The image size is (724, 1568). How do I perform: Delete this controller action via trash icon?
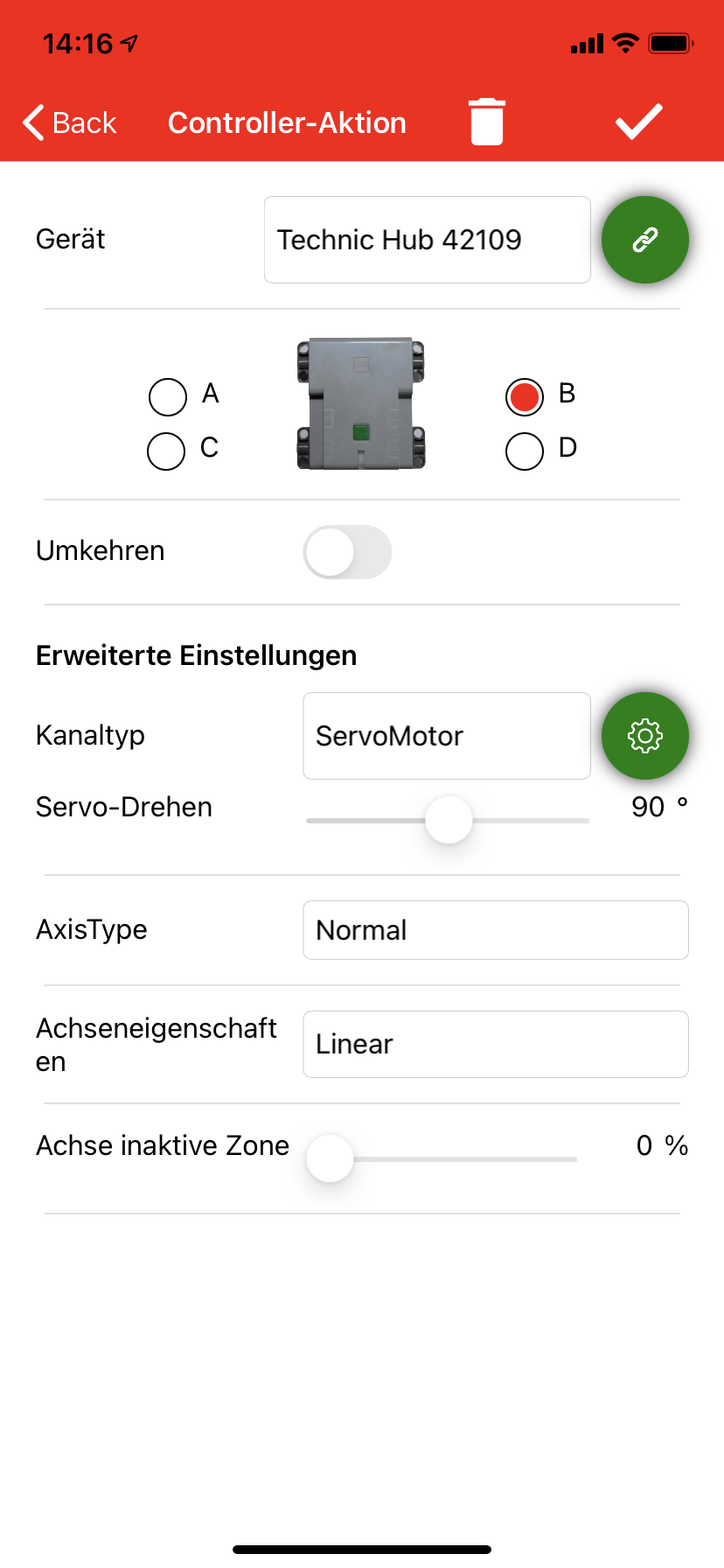pyautogui.click(x=486, y=122)
